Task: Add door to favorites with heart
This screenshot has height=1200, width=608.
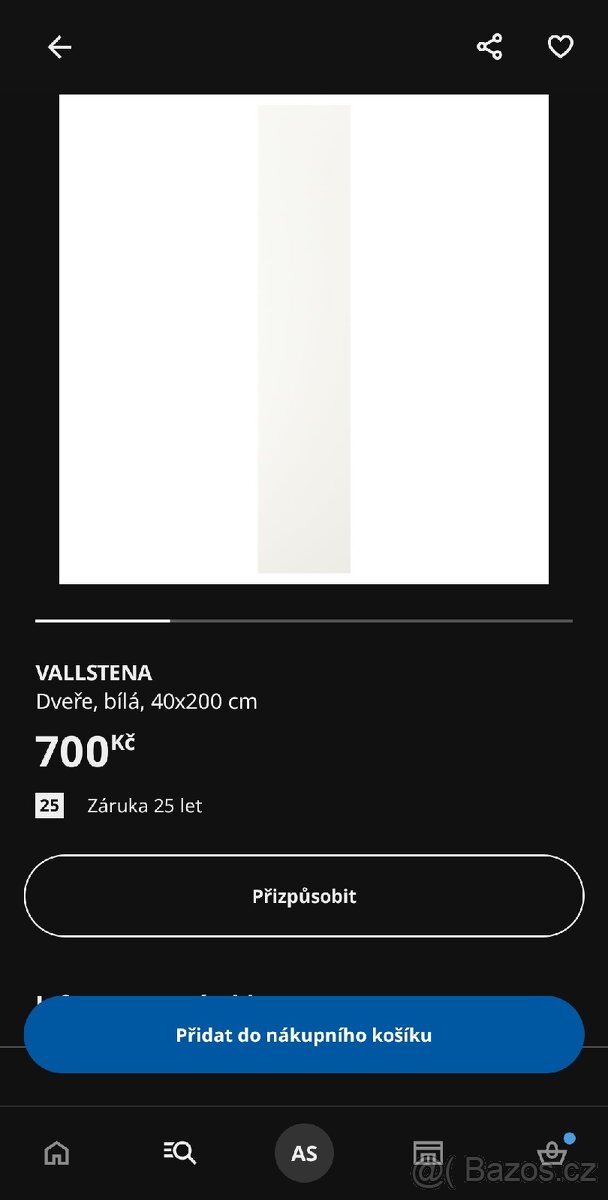Action: click(x=560, y=47)
